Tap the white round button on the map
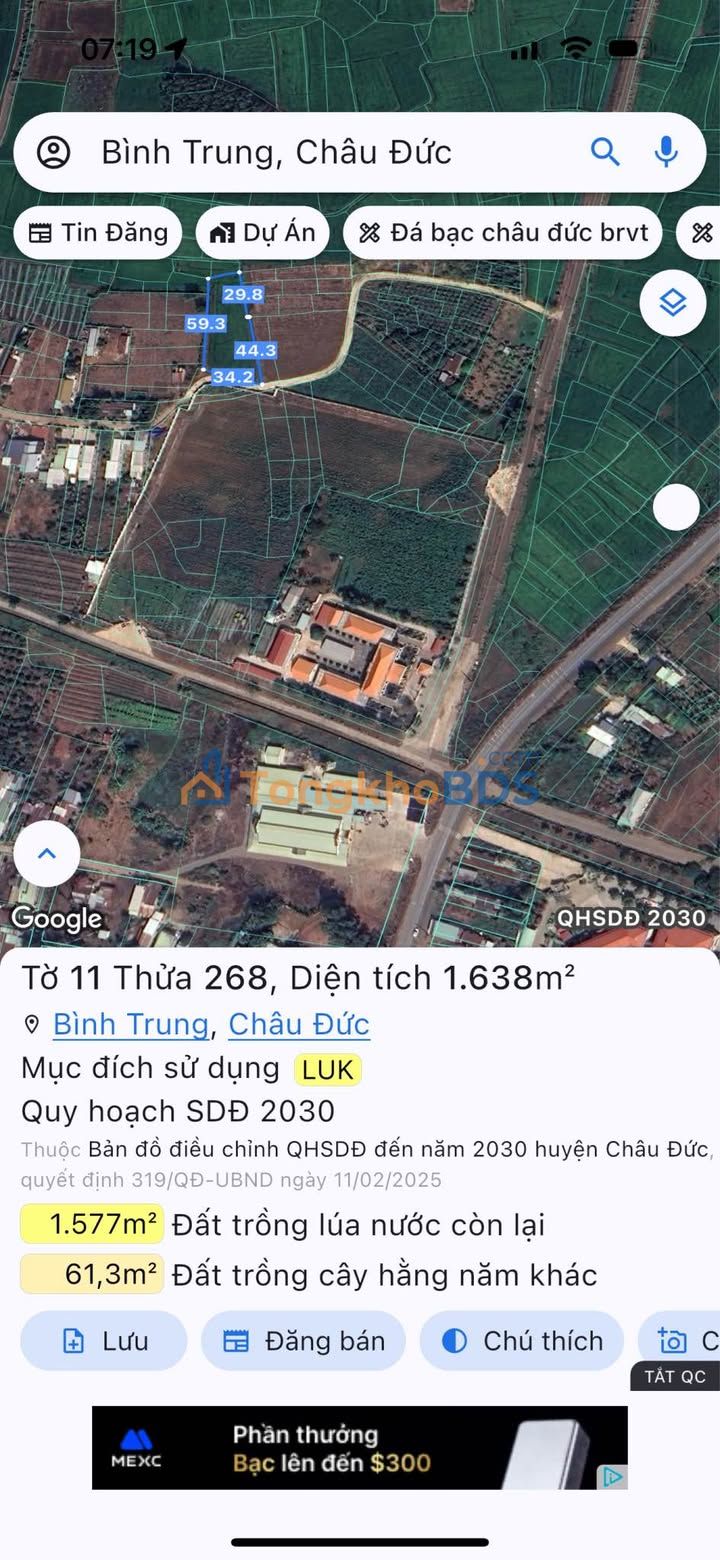720x1560 pixels. (x=677, y=507)
